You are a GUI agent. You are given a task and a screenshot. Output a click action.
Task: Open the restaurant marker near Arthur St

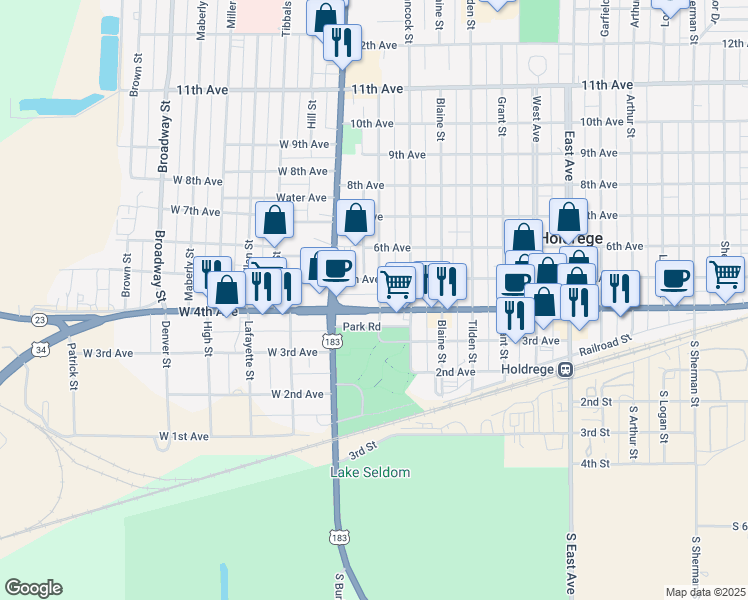[620, 289]
